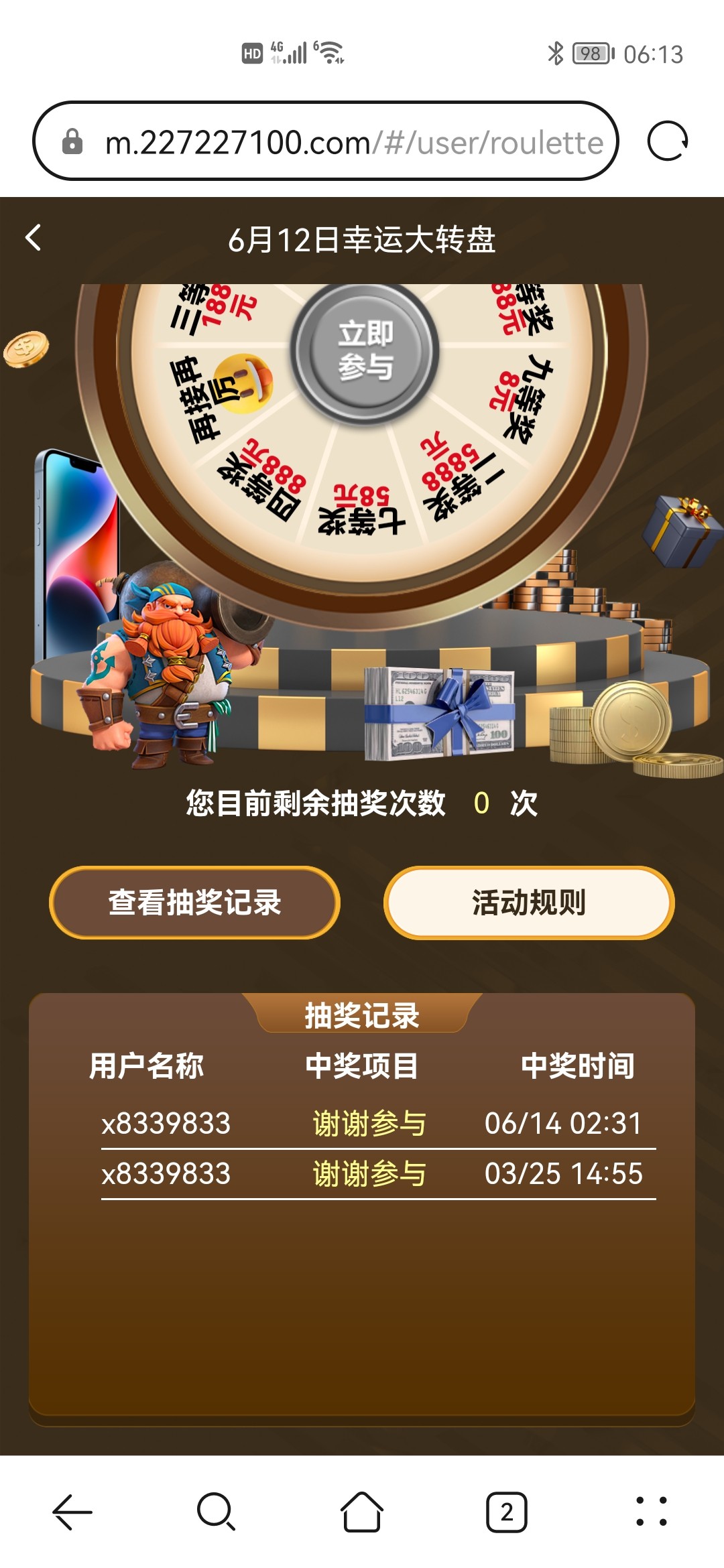Tap 立即参与 to spin the wheel
The height and width of the screenshot is (1568, 724).
tap(365, 351)
